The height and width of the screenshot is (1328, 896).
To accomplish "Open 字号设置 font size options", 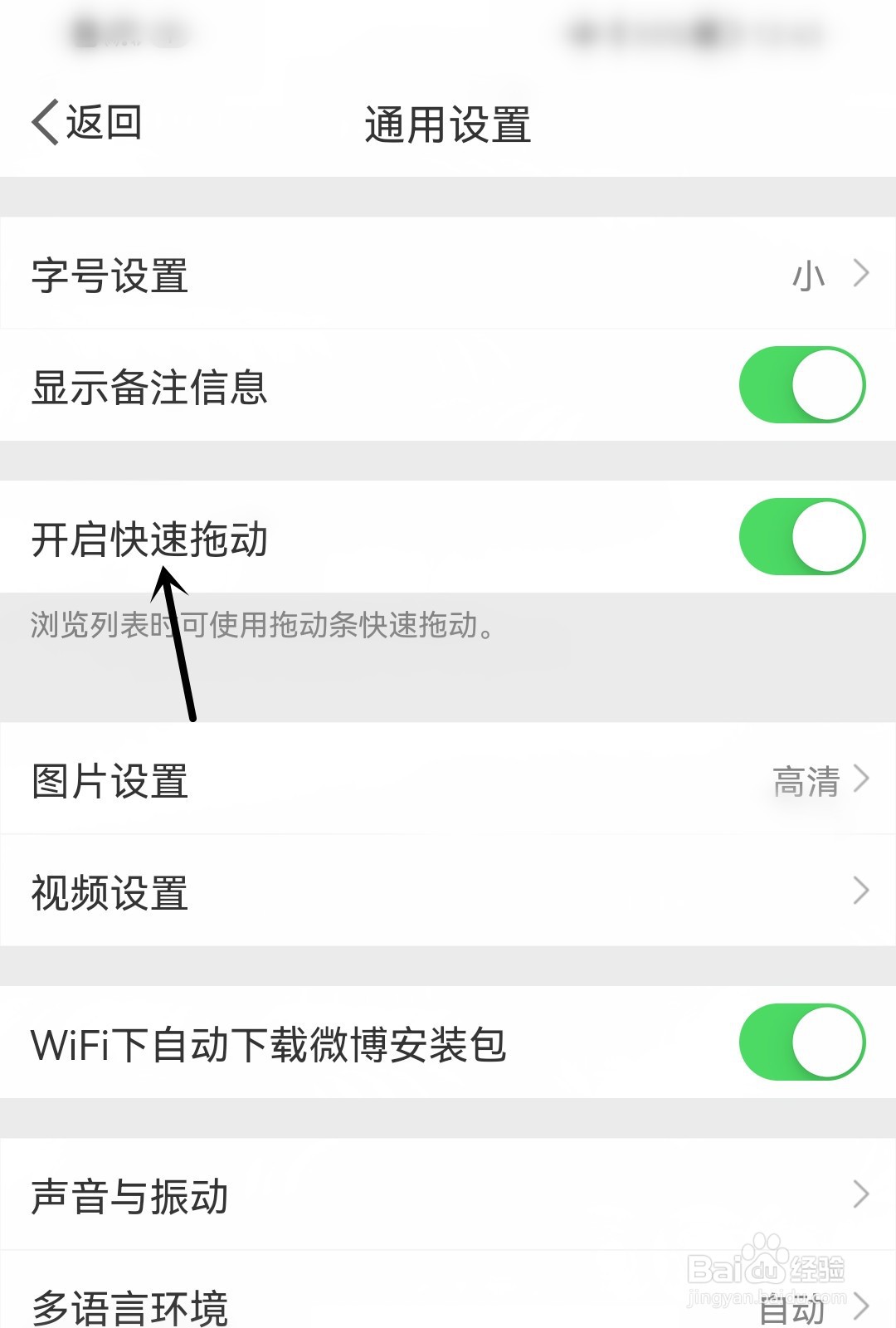I will click(448, 276).
